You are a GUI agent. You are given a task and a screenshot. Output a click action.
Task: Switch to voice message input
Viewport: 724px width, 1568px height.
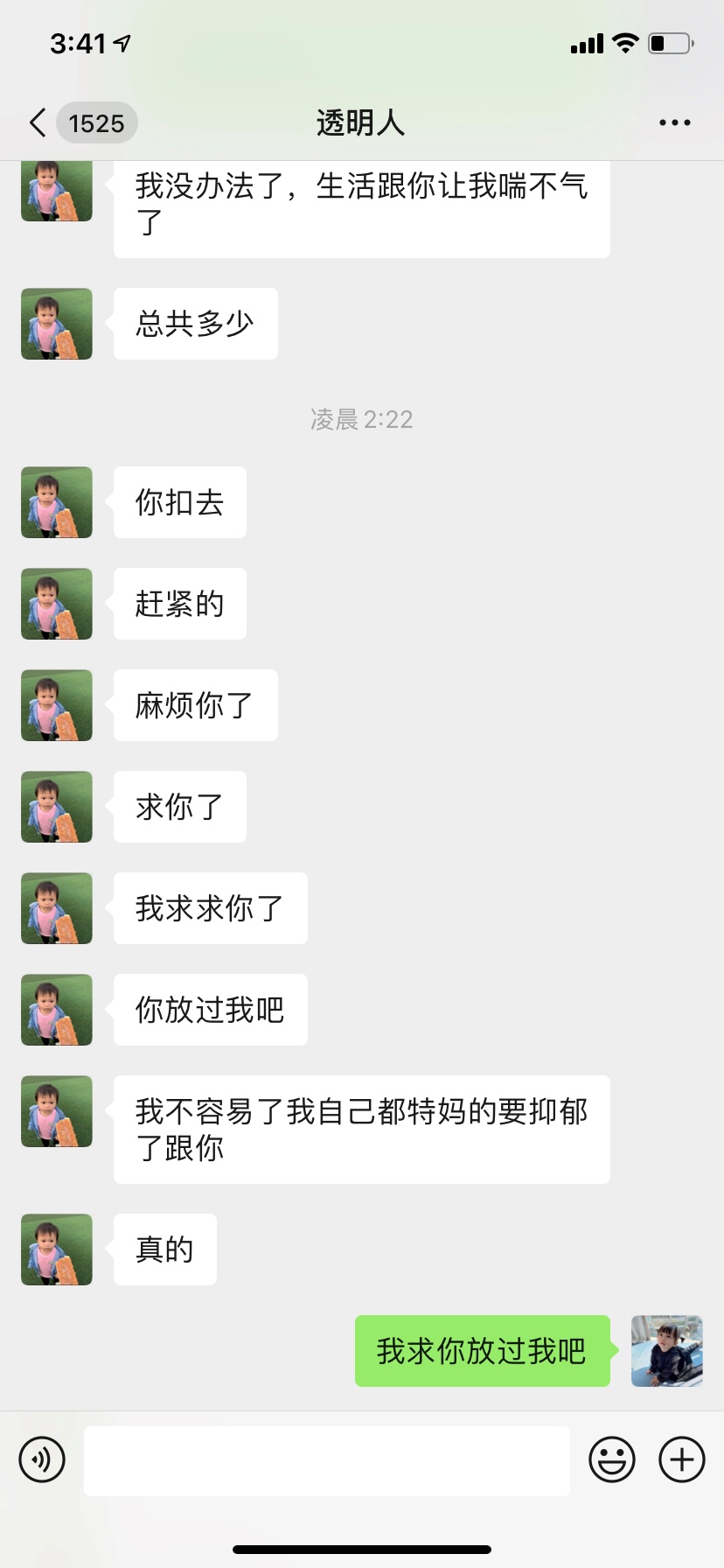point(42,1459)
